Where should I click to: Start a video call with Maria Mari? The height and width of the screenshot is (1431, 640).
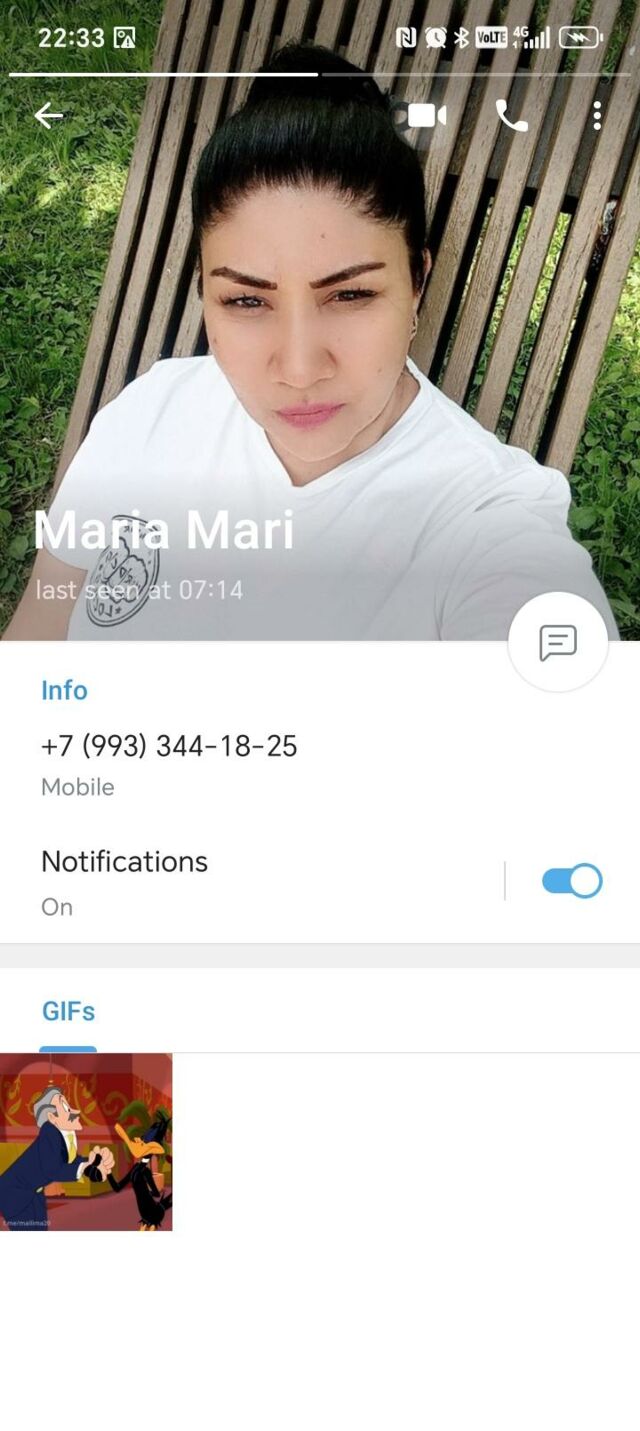(427, 116)
